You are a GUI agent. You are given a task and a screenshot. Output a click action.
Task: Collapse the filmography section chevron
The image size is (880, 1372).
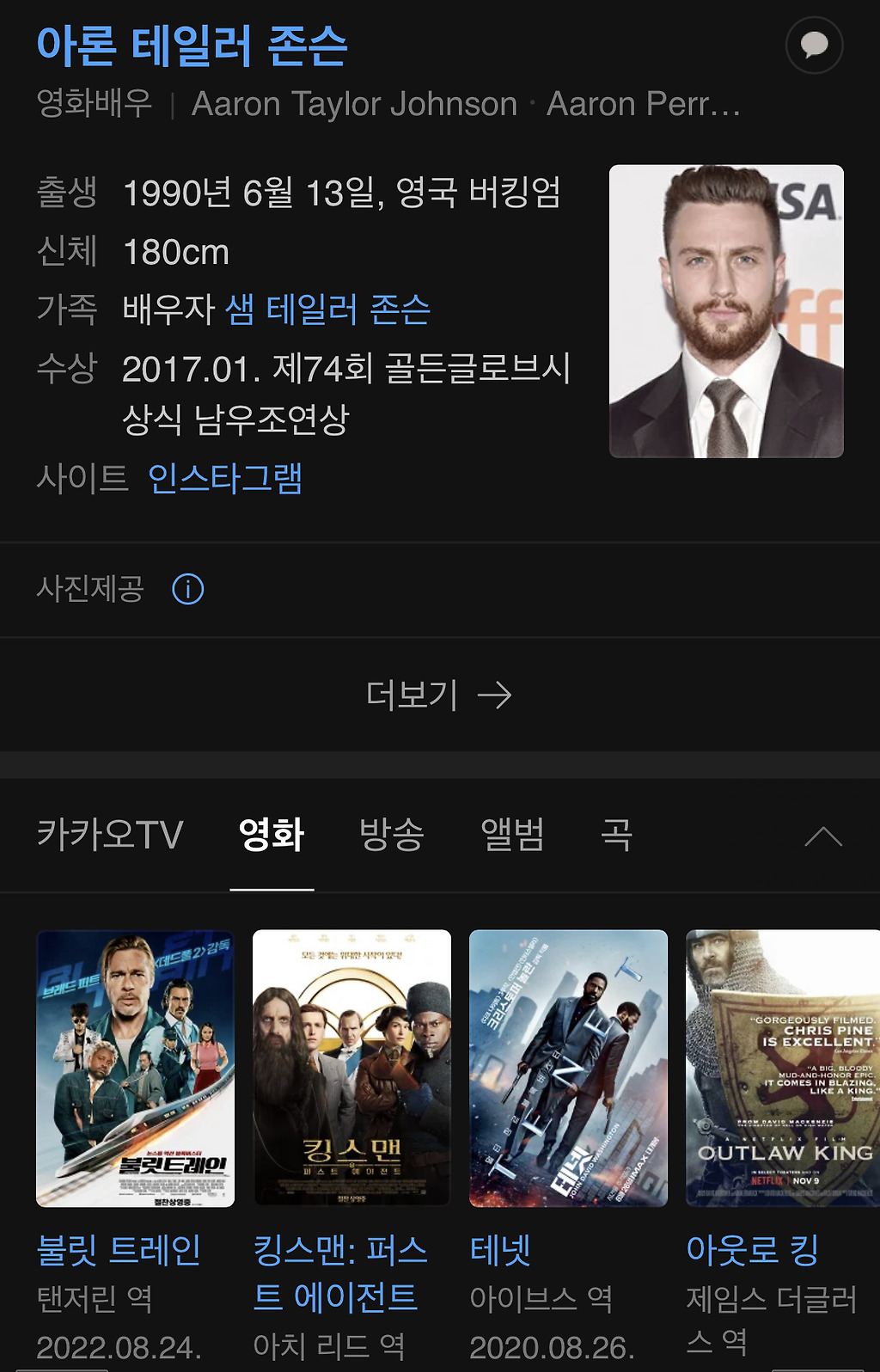(822, 836)
